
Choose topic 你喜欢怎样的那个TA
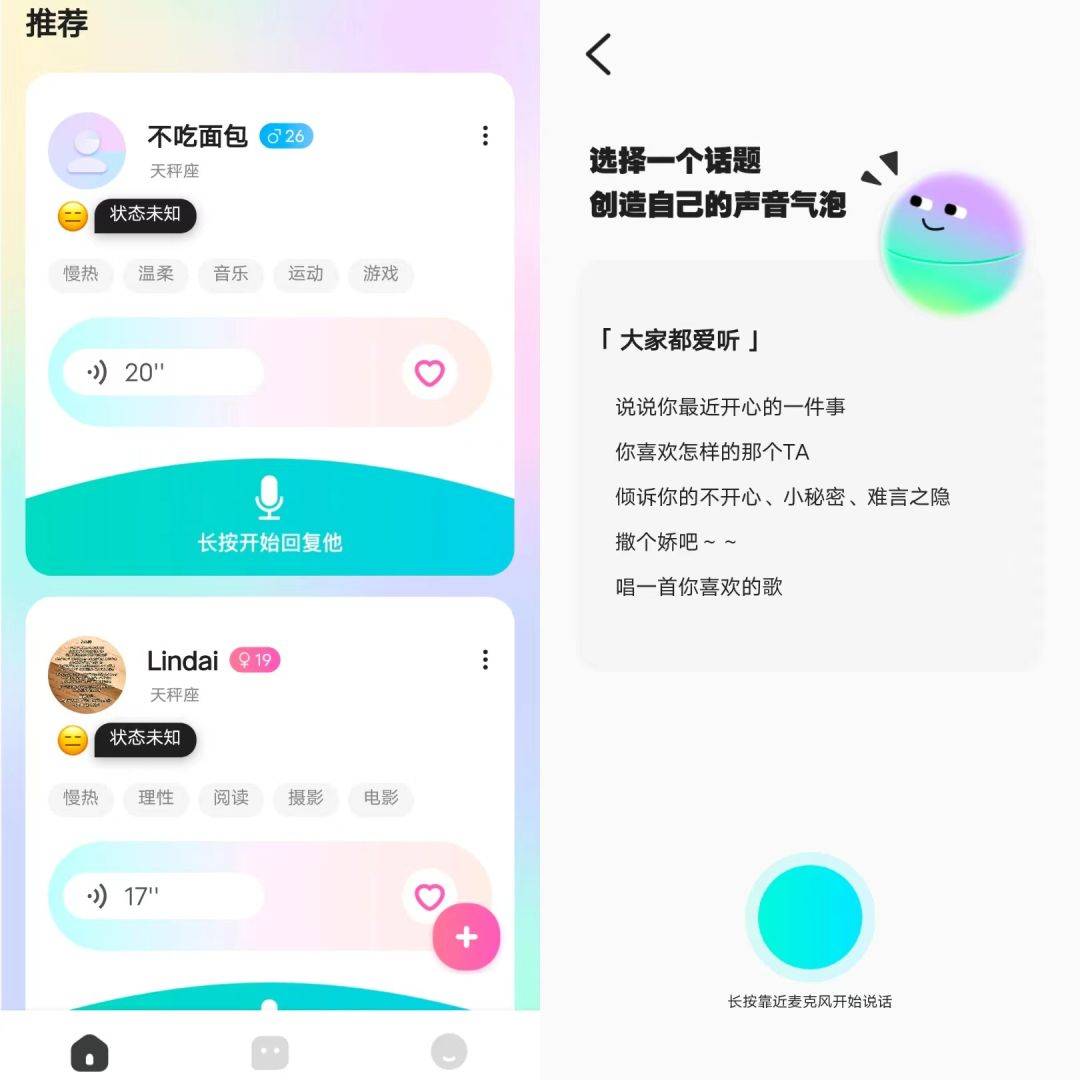(712, 452)
